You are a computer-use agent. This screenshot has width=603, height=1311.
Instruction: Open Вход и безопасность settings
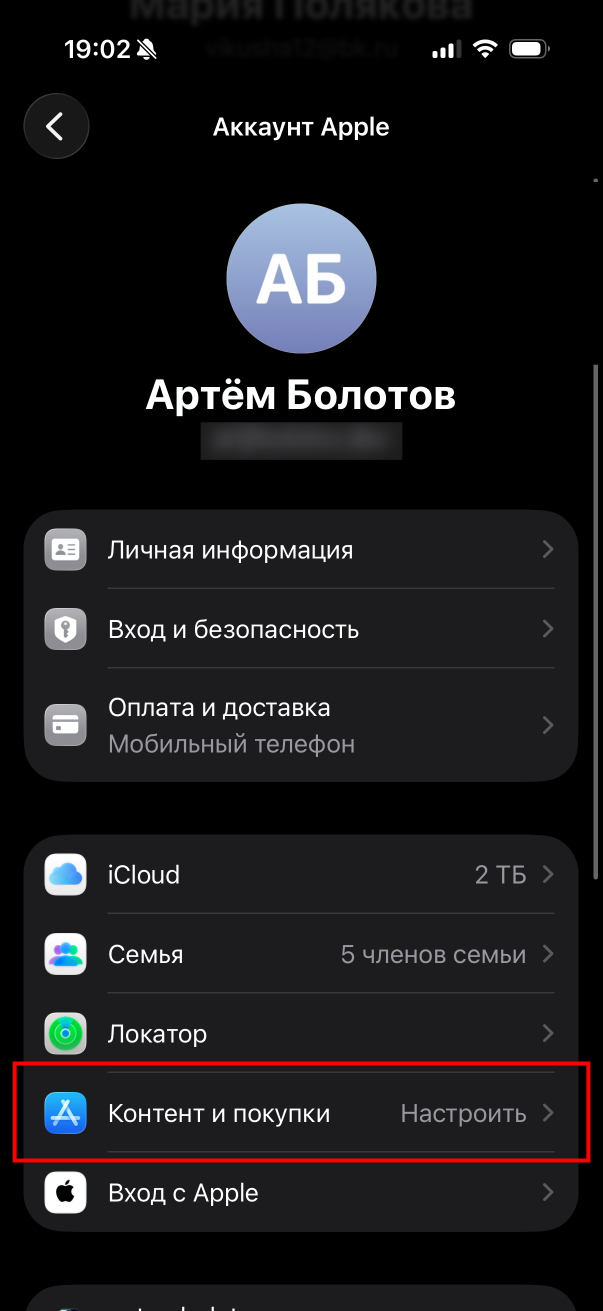coord(301,629)
